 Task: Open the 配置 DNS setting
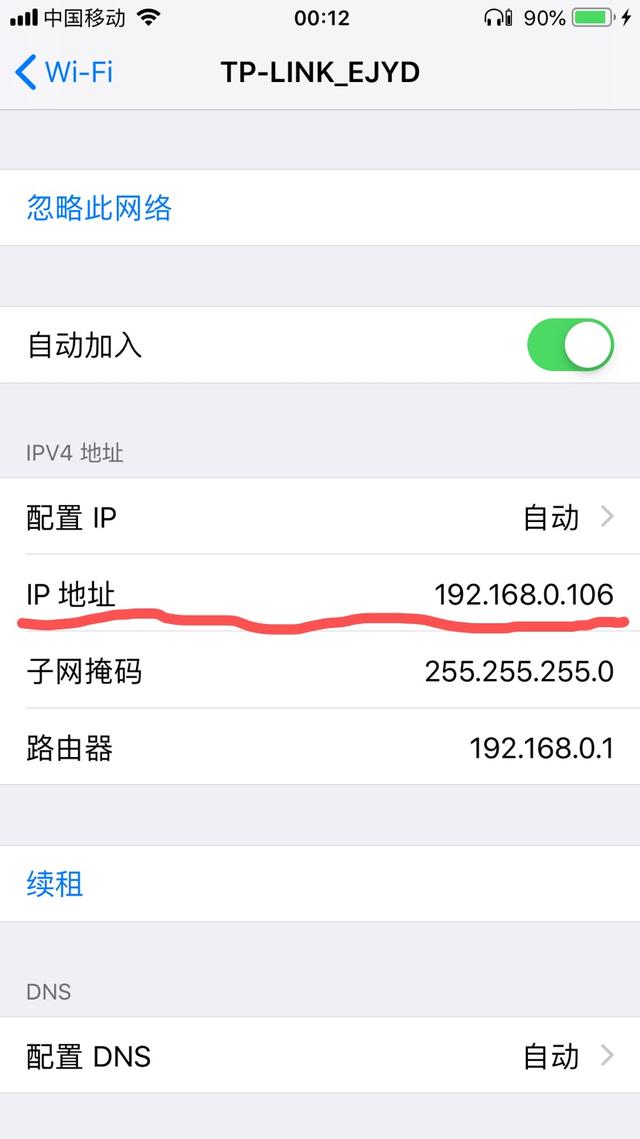[320, 1056]
